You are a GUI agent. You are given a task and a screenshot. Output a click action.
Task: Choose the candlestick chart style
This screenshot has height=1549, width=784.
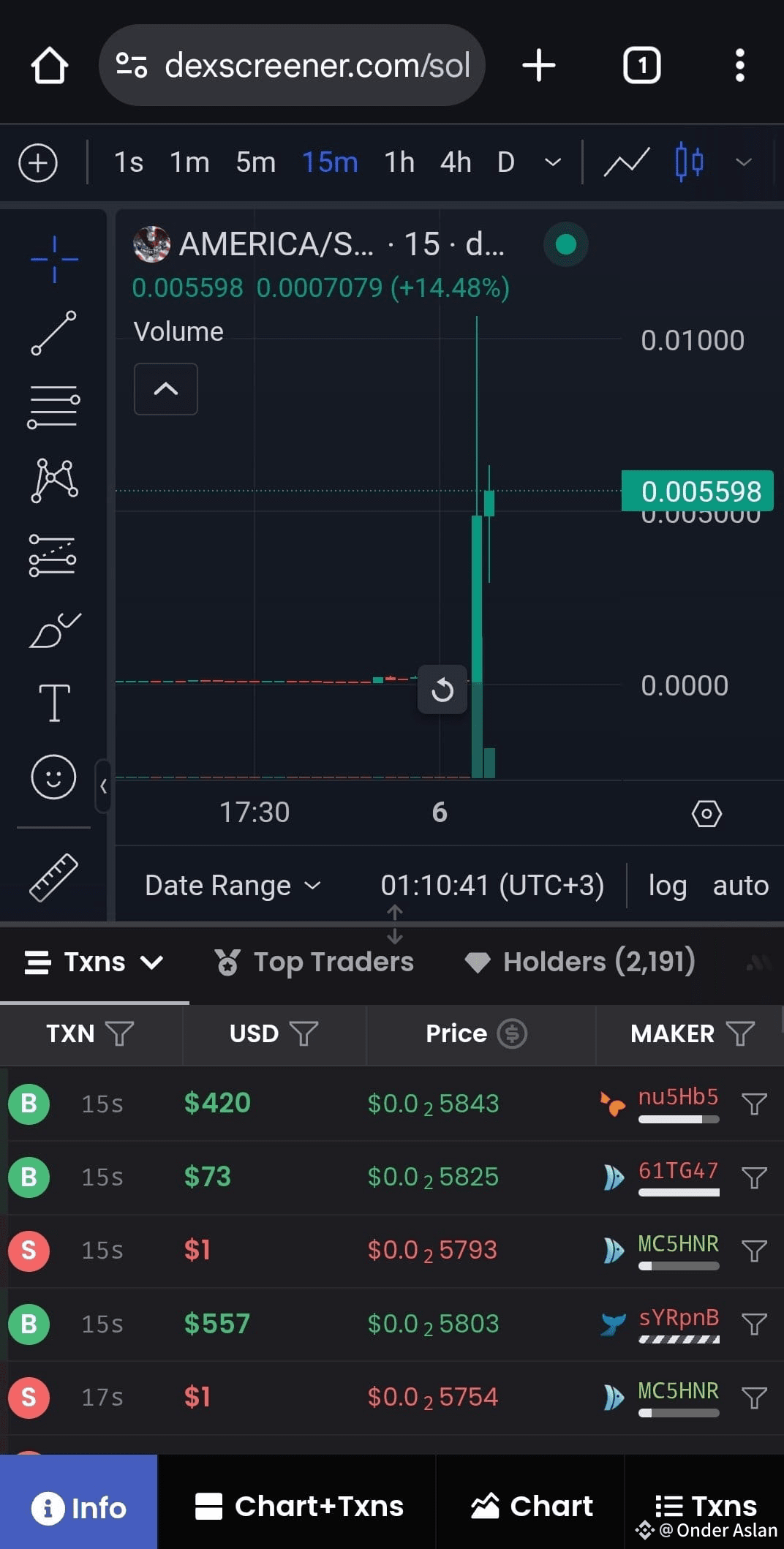pos(689,162)
